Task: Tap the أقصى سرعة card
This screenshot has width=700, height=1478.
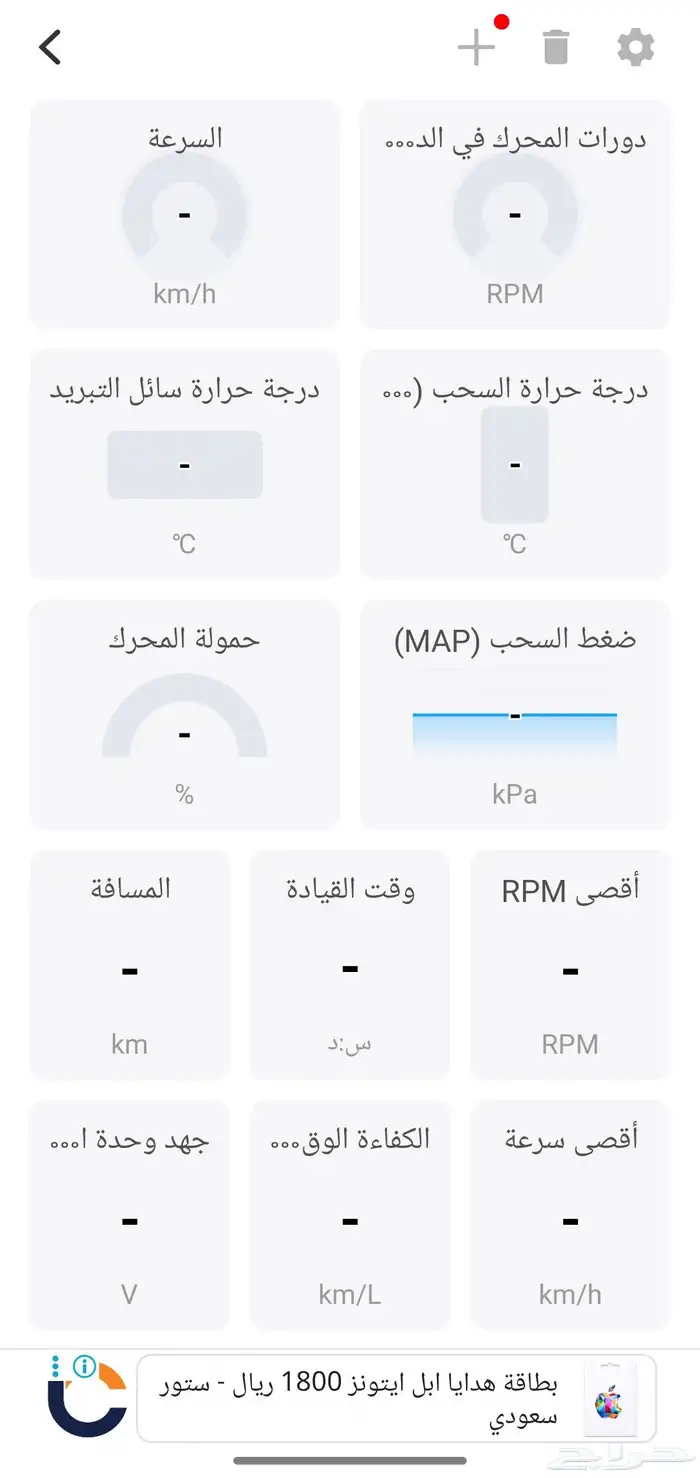Action: (570, 1214)
